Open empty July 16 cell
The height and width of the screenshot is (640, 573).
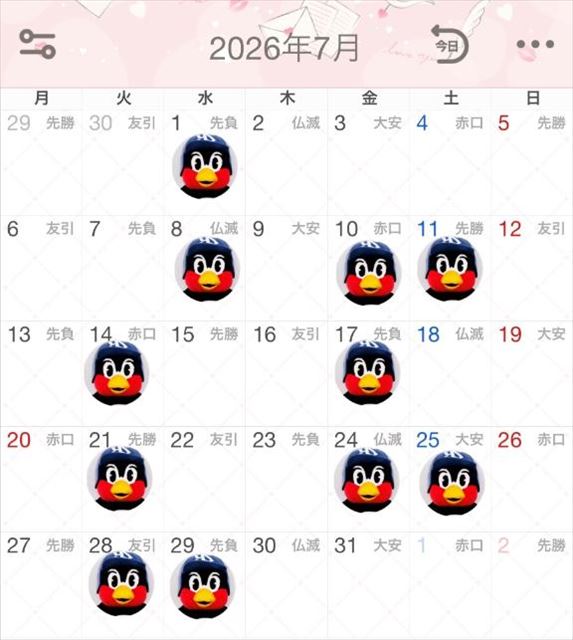point(286,374)
